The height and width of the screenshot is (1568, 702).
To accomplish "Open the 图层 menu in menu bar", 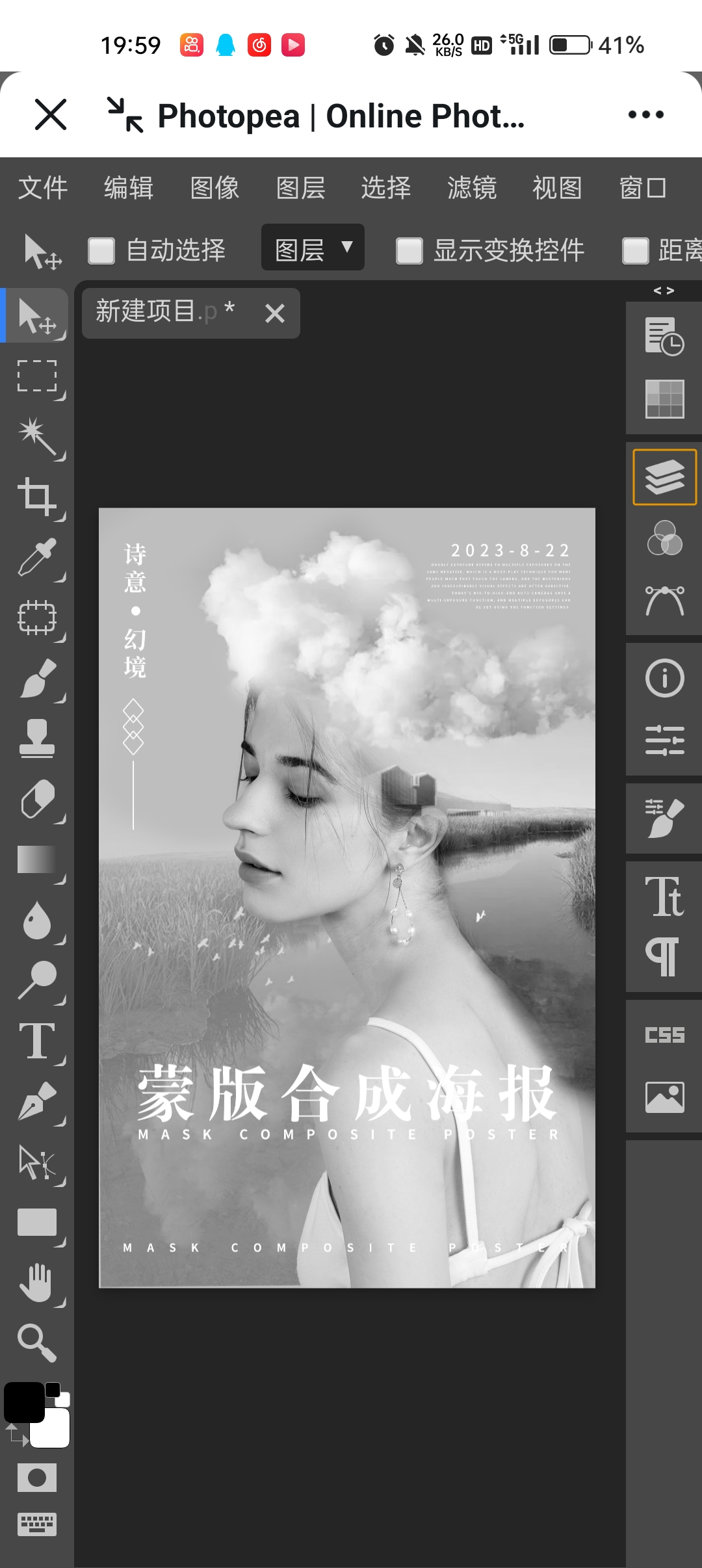I will pyautogui.click(x=300, y=189).
